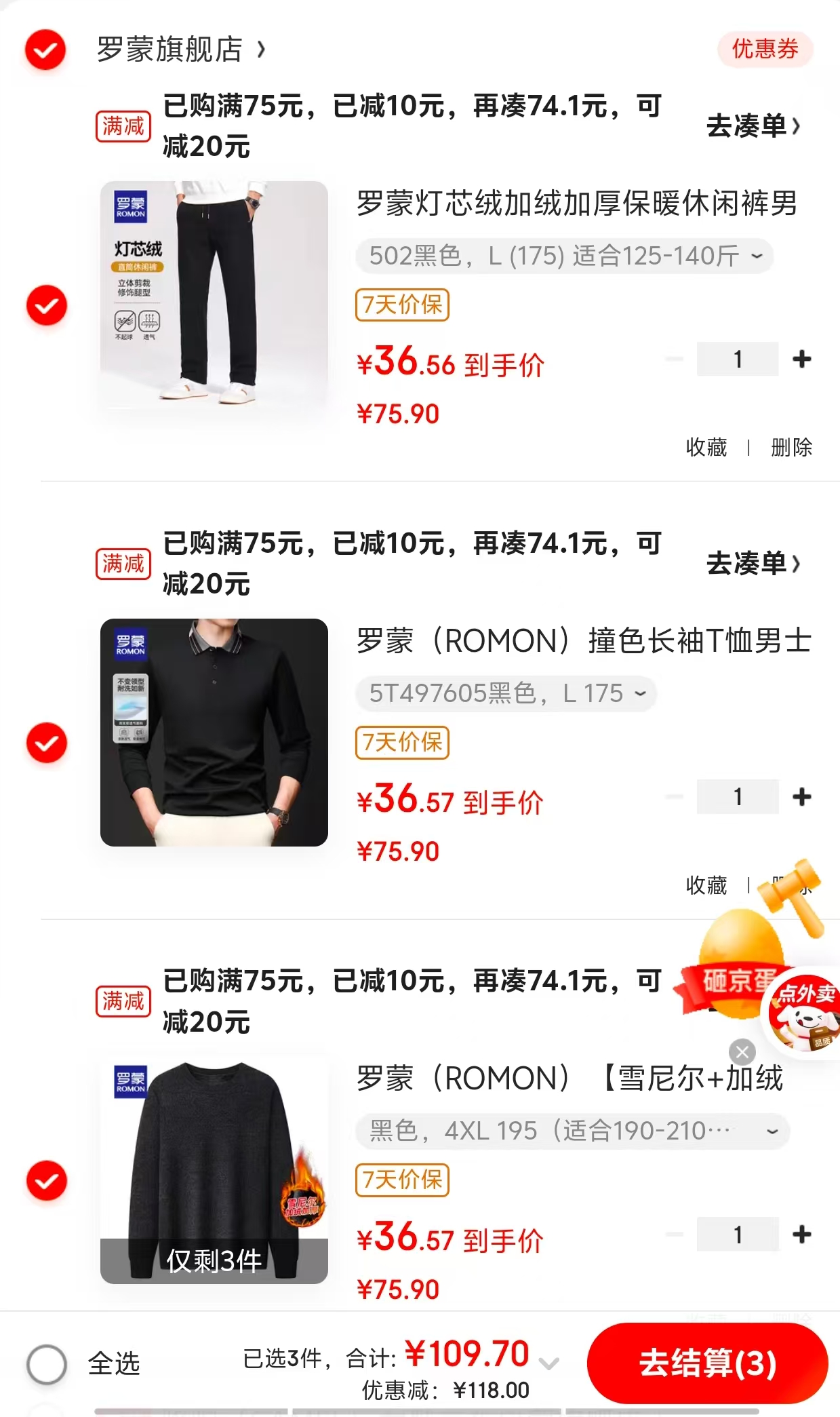Viewport: 840px width, 1417px height.
Task: Tap 删除 to remove the corduroy pants
Action: (791, 447)
